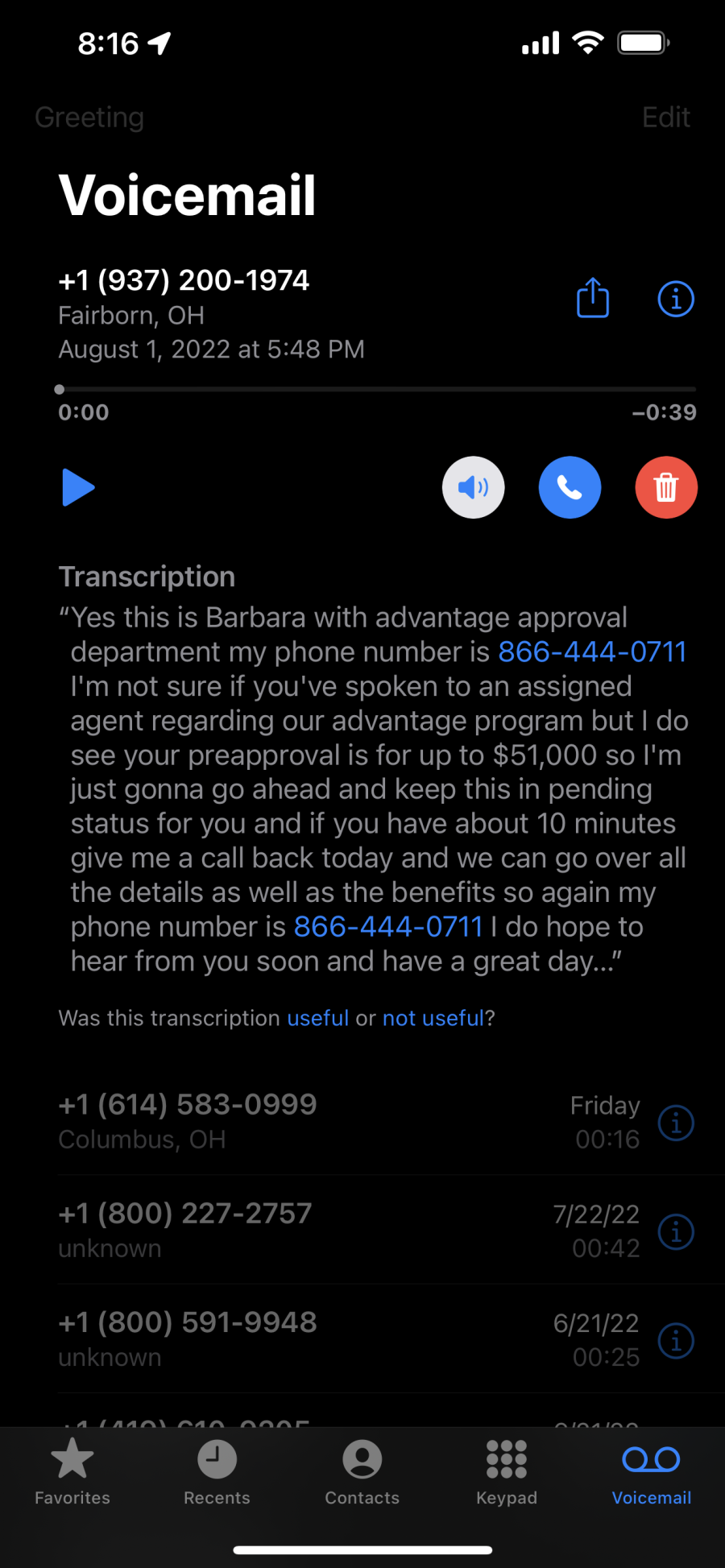Tap Edit in the top corner

[665, 118]
